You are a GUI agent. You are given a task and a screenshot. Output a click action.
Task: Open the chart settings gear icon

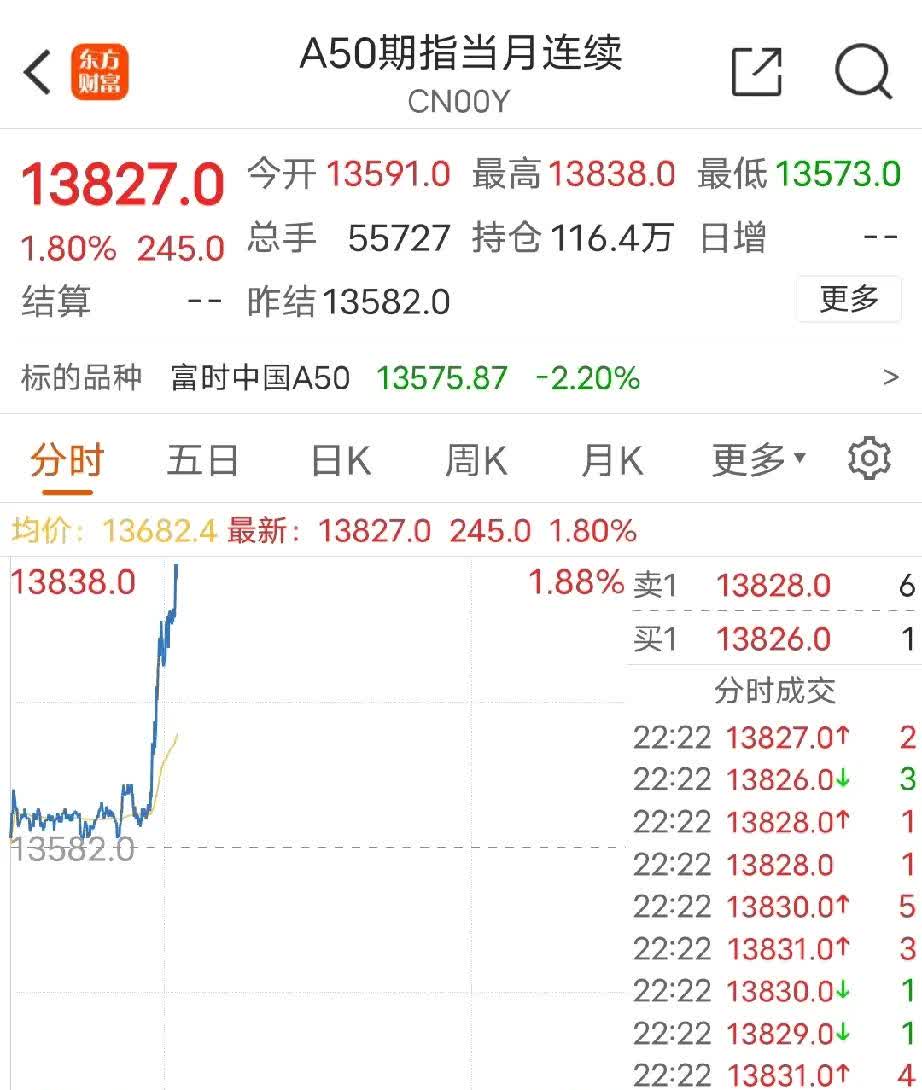coord(869,458)
